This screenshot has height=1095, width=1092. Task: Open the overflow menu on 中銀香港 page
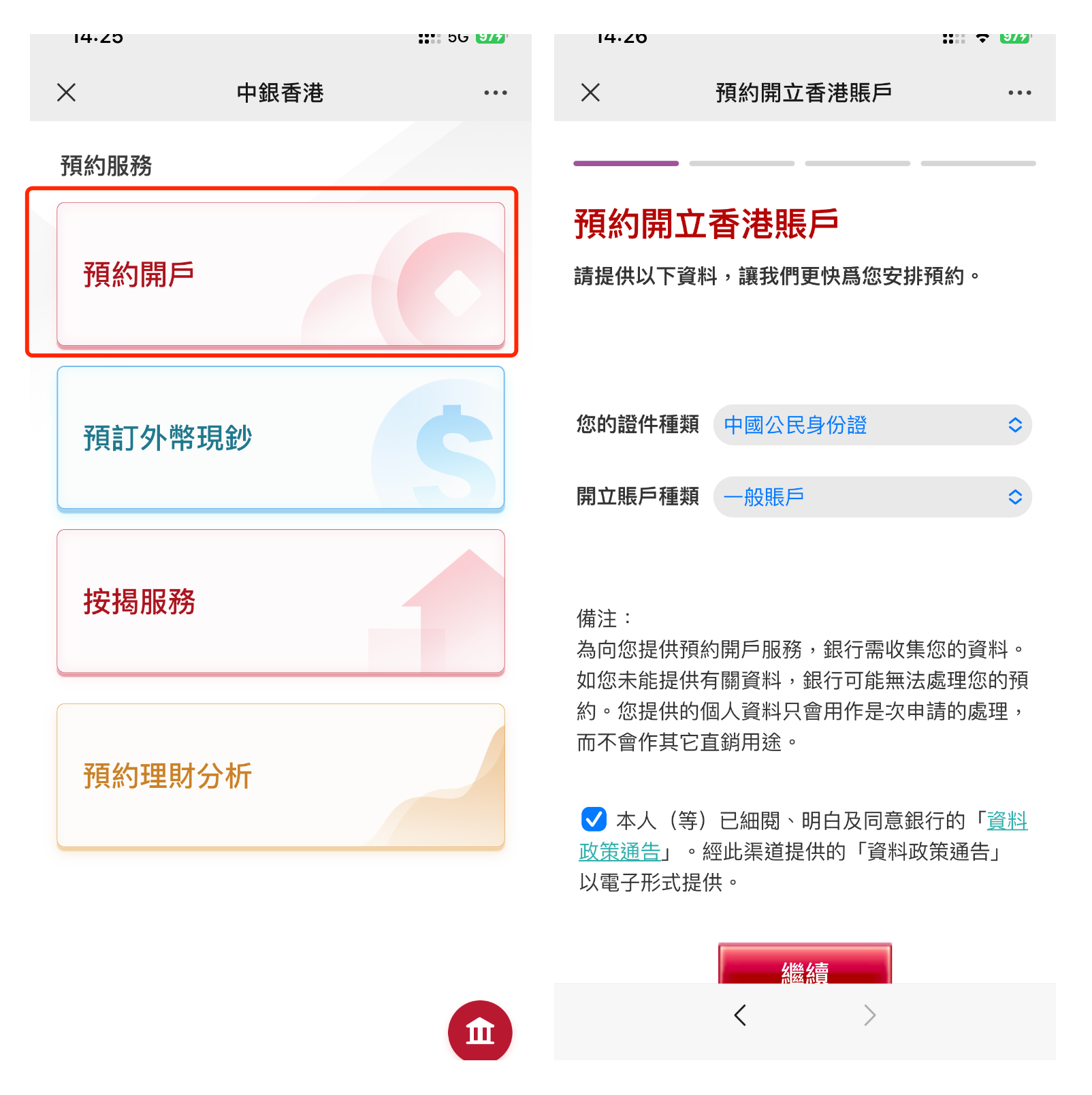495,93
